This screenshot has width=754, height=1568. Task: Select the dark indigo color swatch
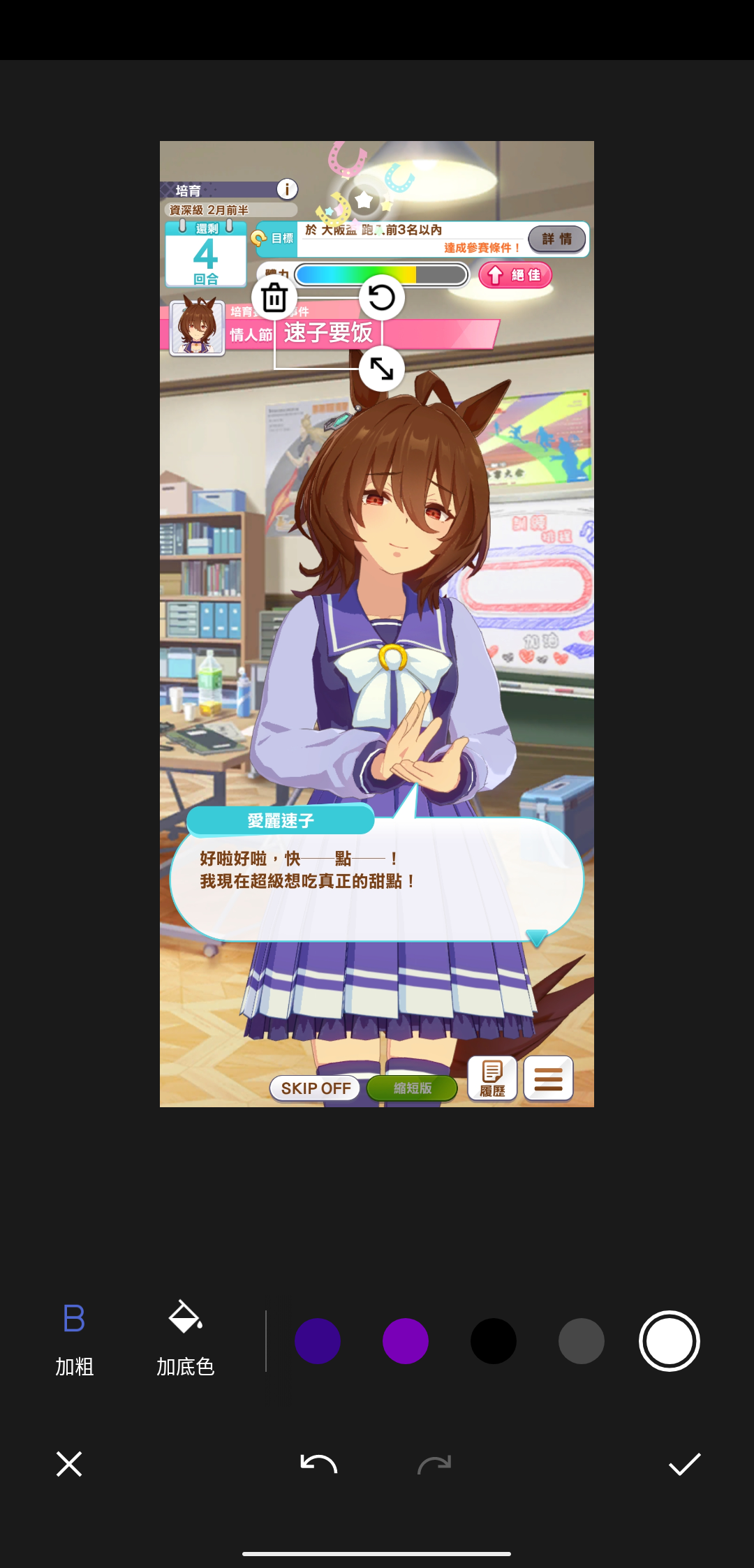point(318,1341)
